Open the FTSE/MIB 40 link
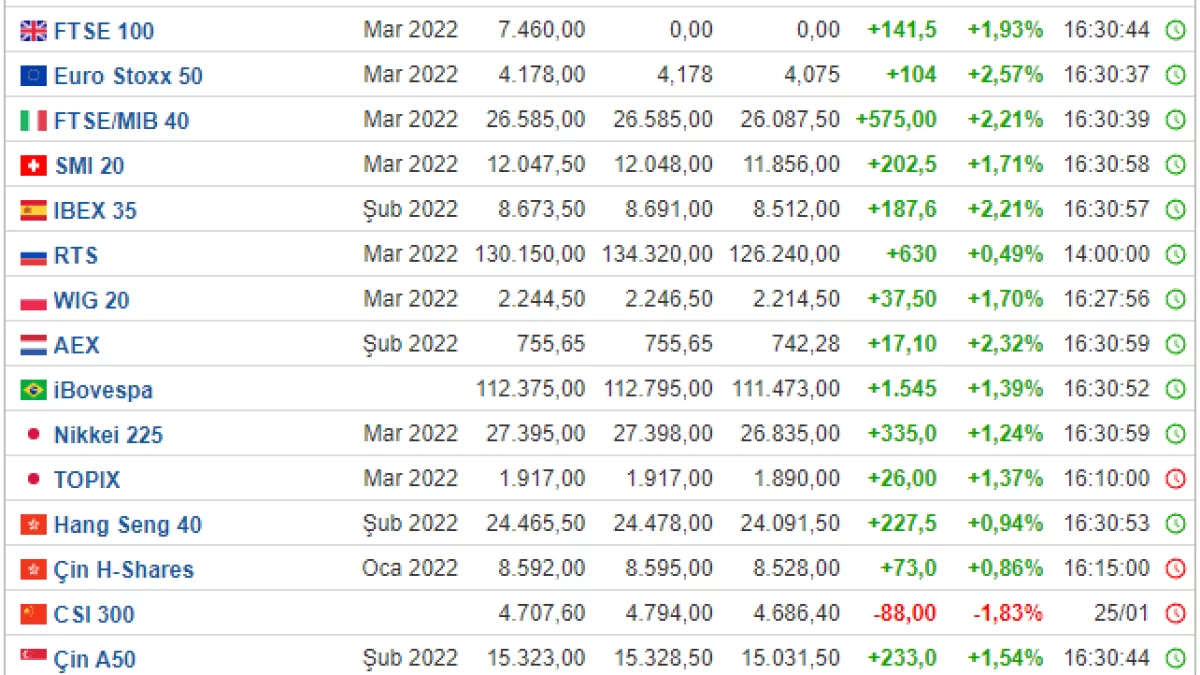1200x675 pixels. tap(121, 121)
